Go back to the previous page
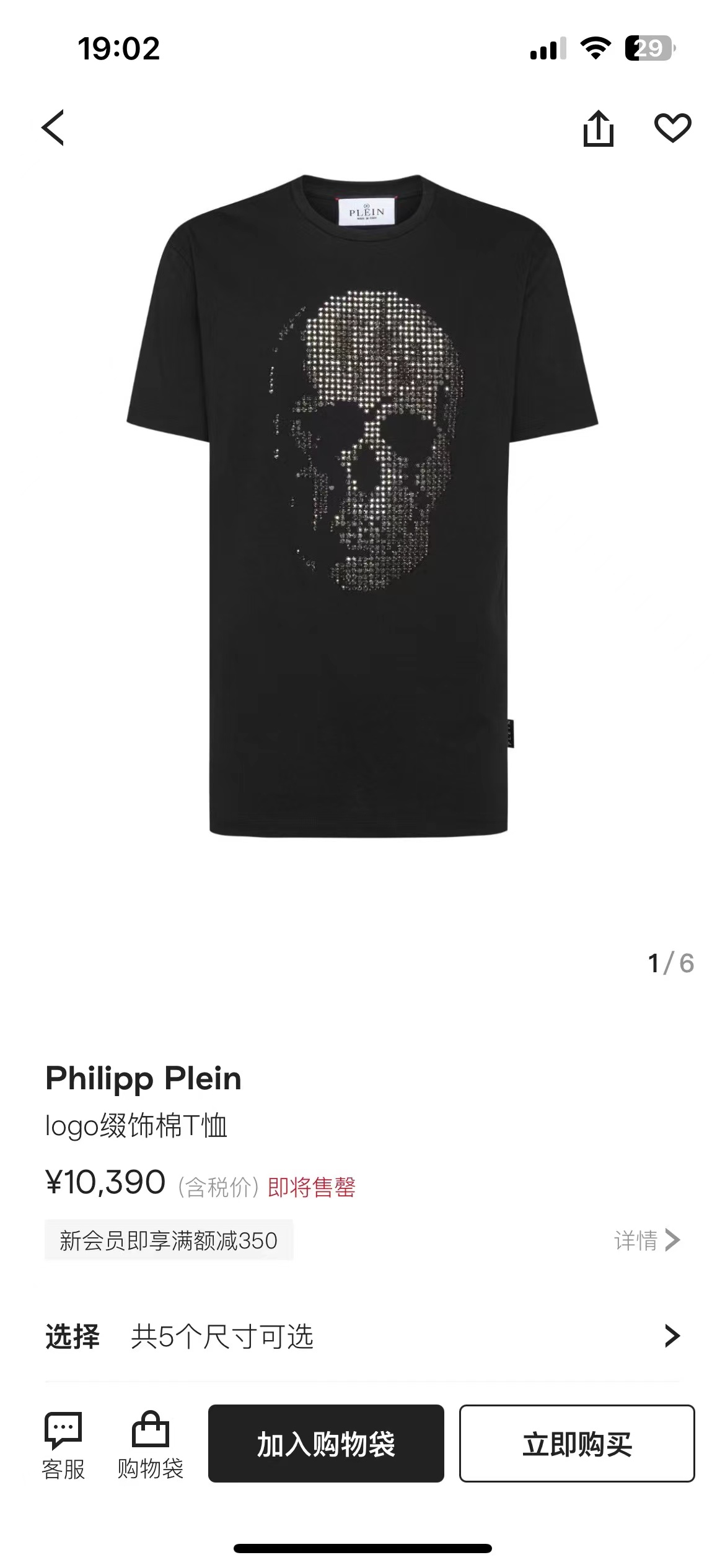Viewport: 725px width, 1568px height. (53, 128)
